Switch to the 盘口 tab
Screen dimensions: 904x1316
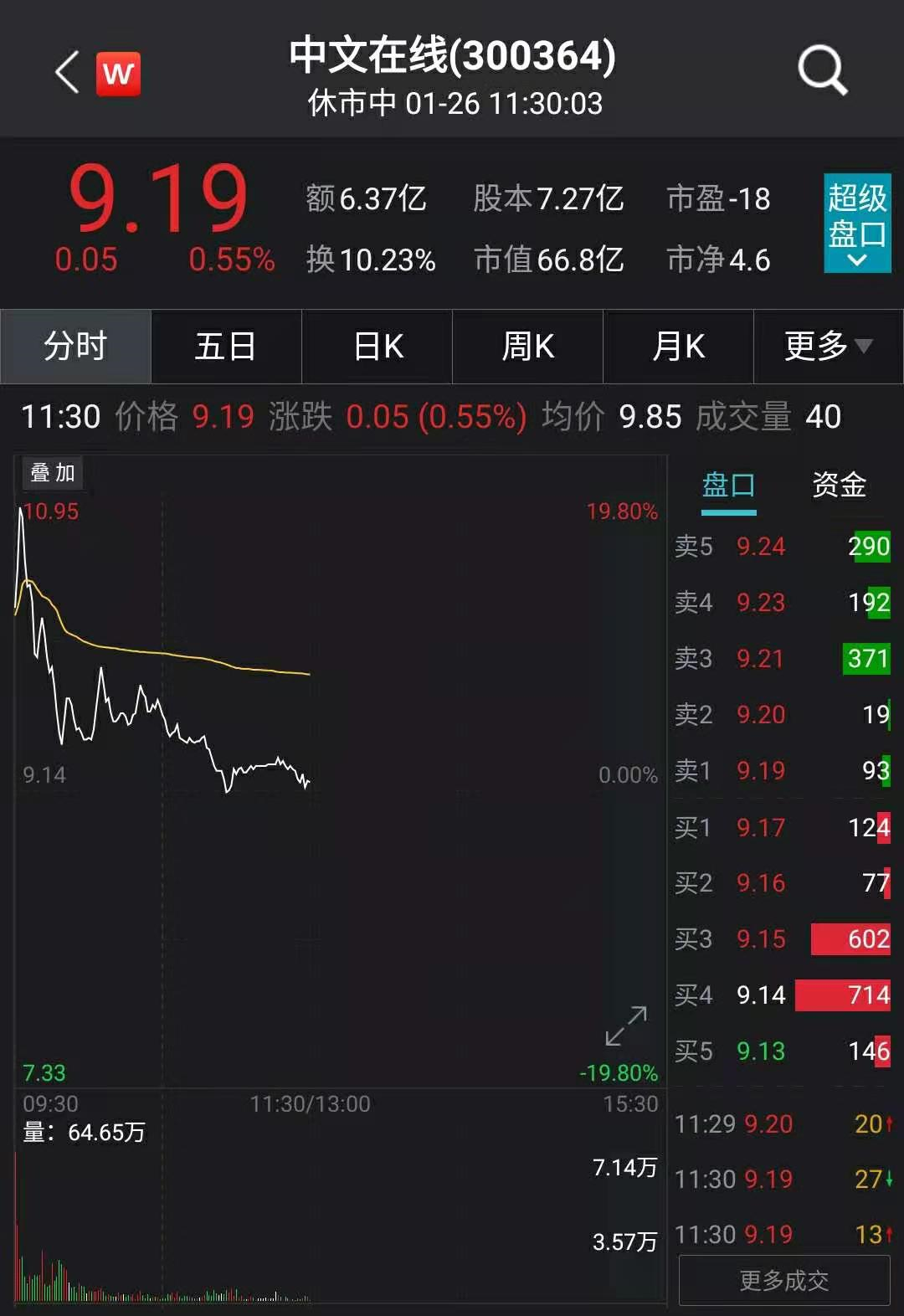728,486
